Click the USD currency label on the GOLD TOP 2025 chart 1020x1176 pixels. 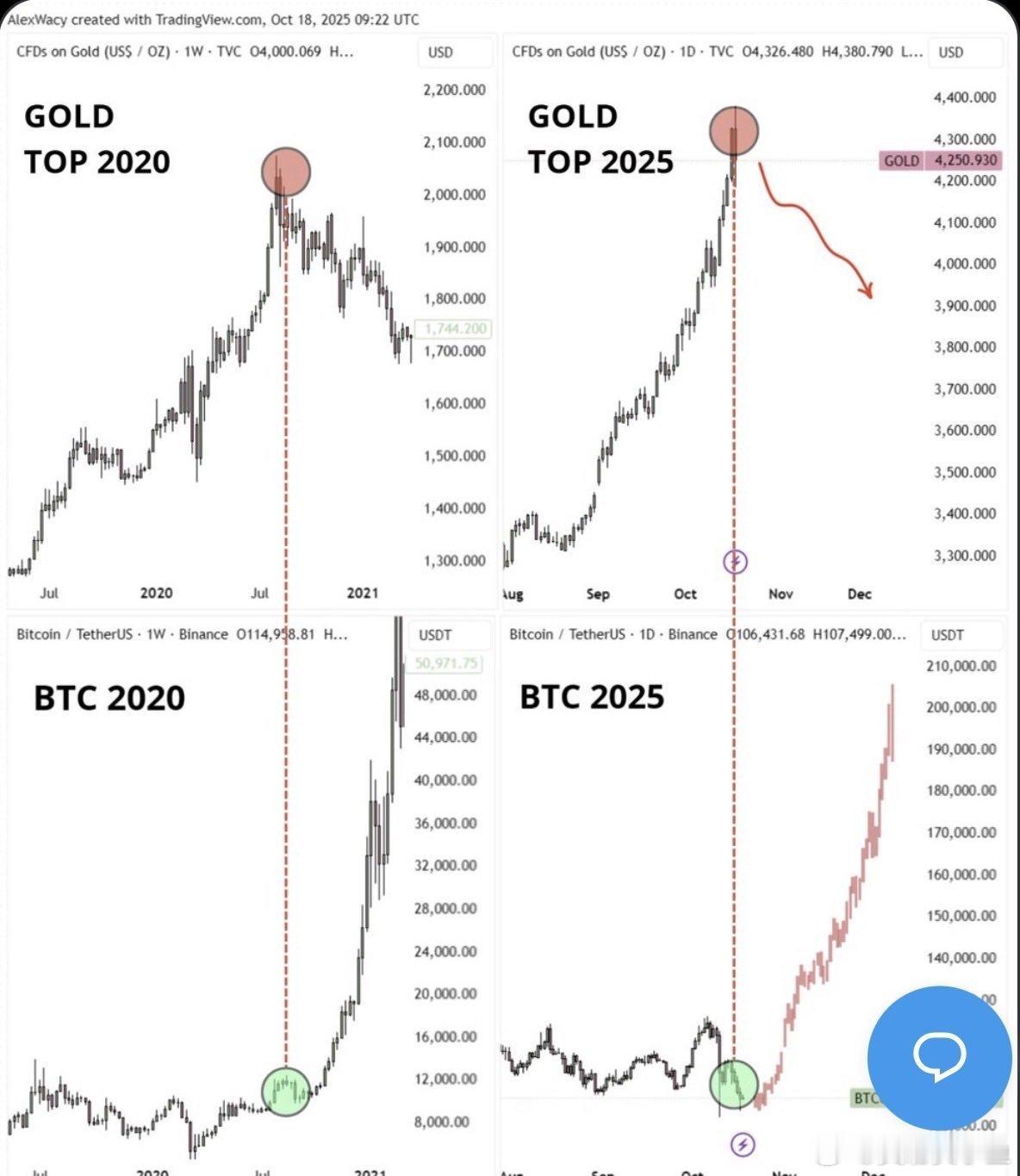click(x=964, y=53)
